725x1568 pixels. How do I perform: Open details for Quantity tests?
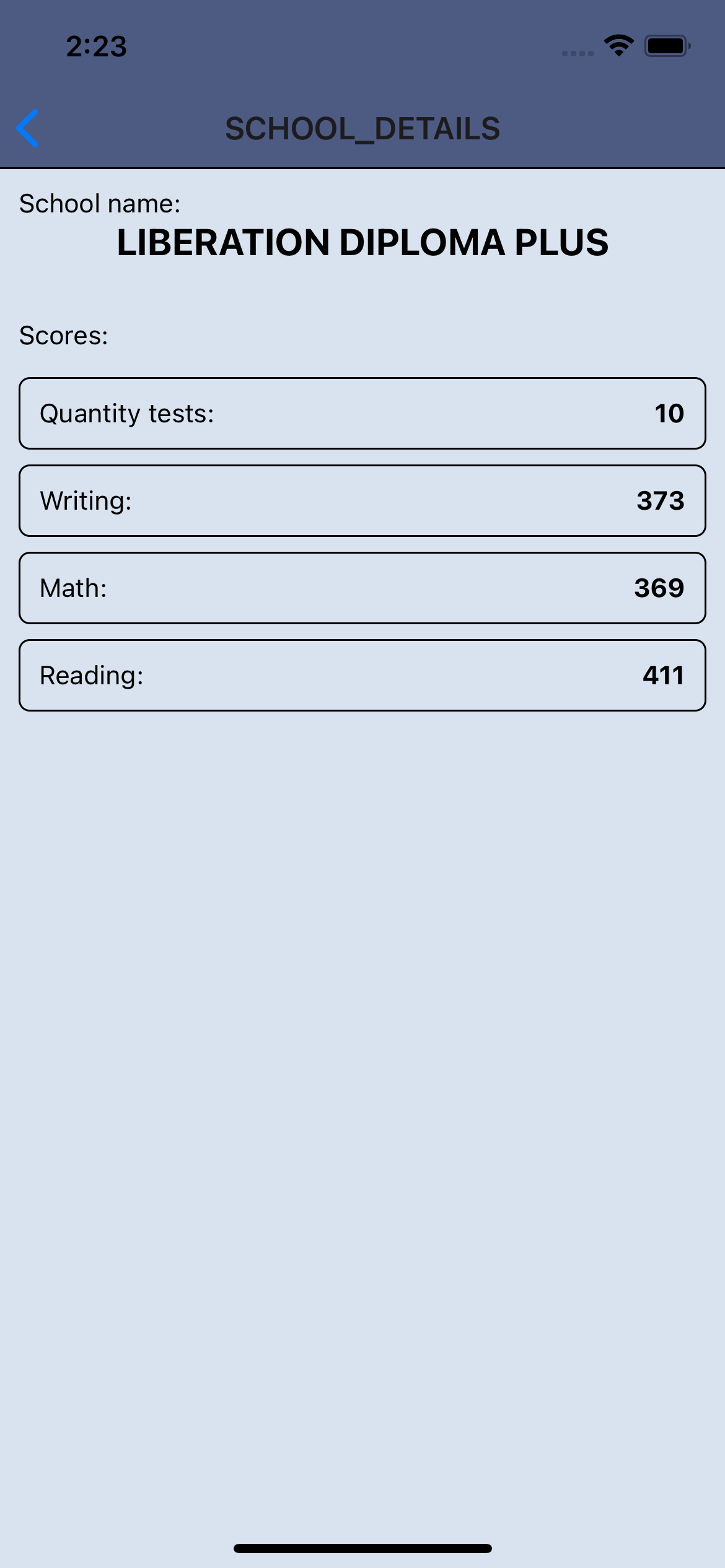click(x=362, y=412)
